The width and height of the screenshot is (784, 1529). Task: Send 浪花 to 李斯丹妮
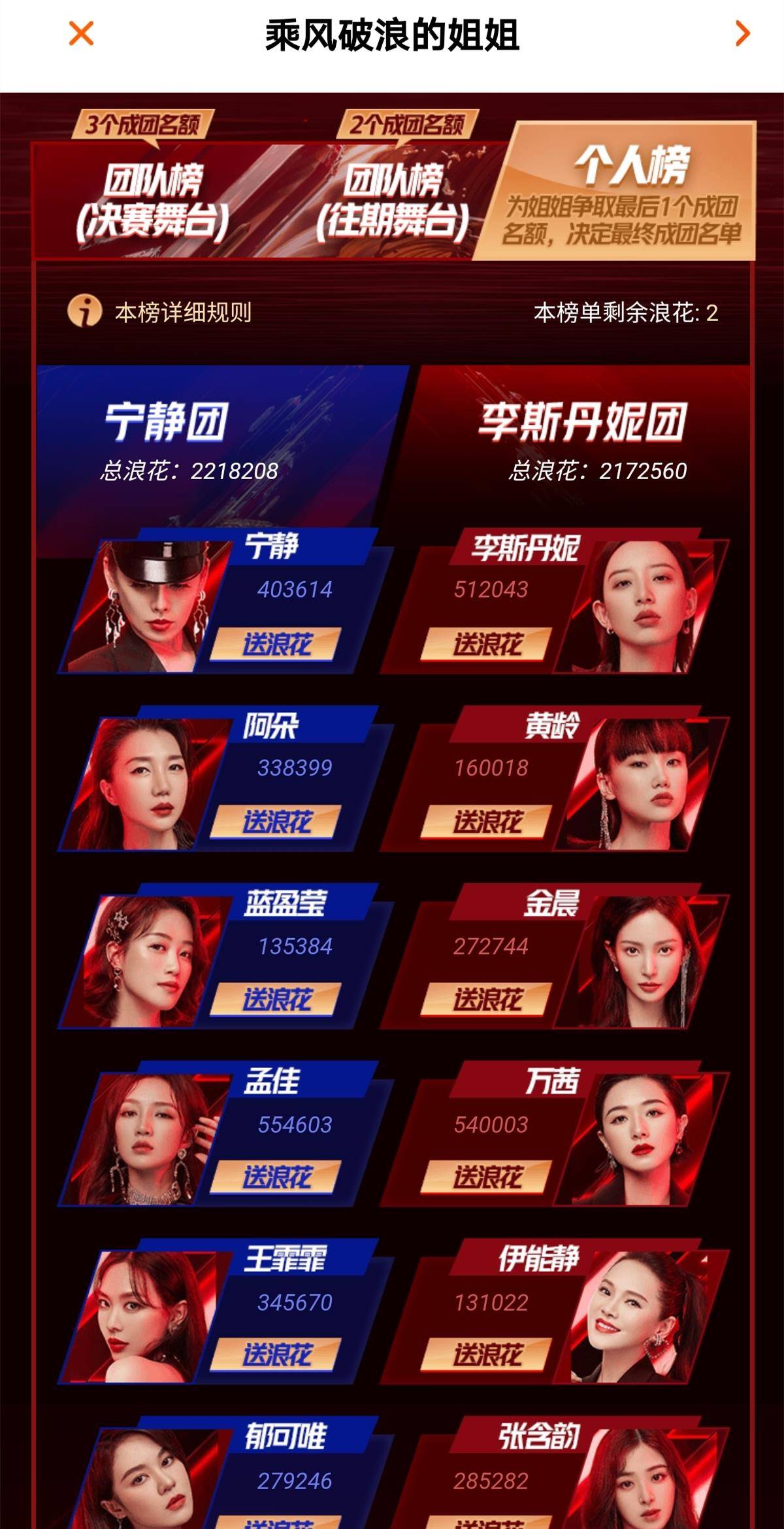(486, 644)
